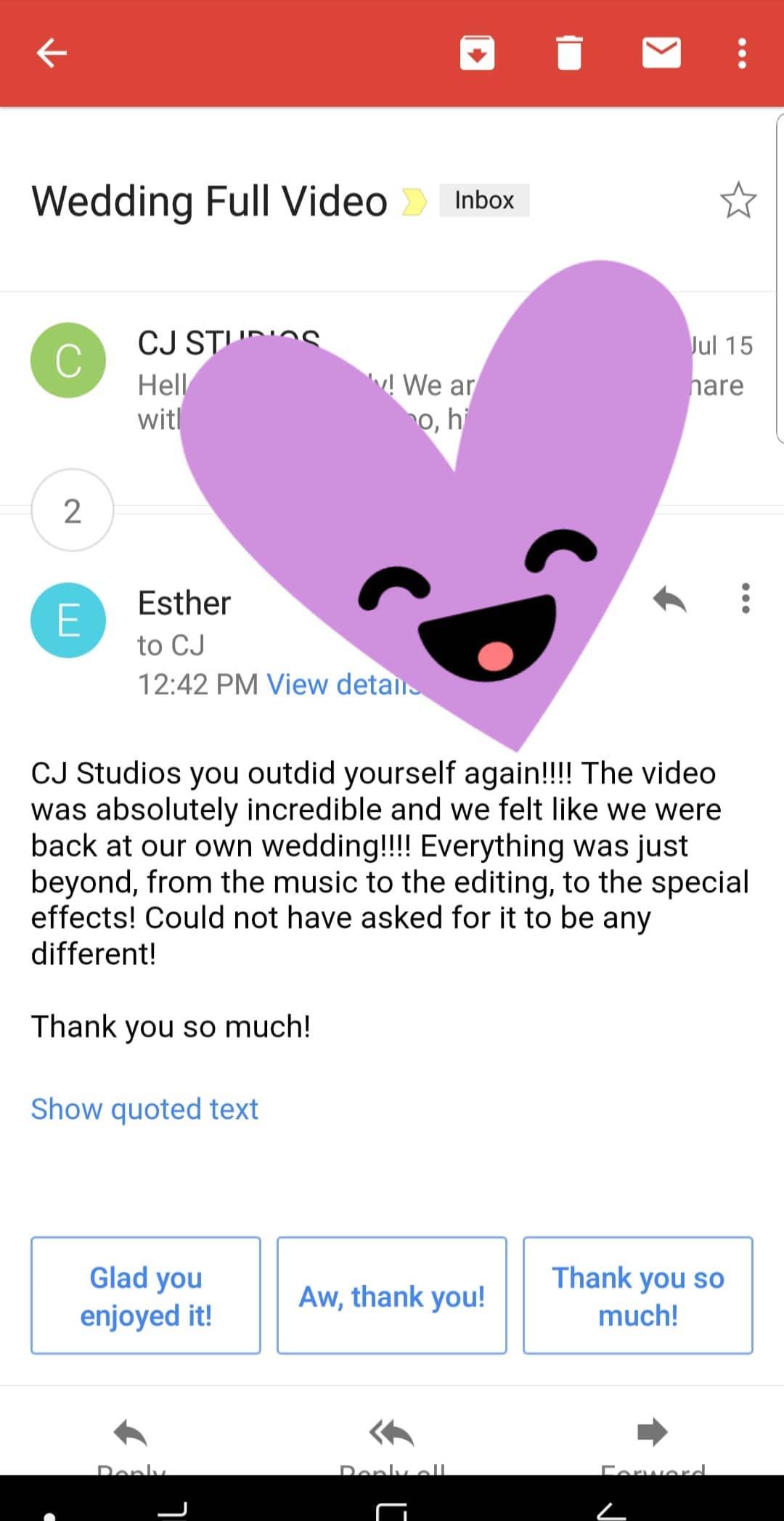
Task: View details of Esther's message
Action: pos(343,684)
